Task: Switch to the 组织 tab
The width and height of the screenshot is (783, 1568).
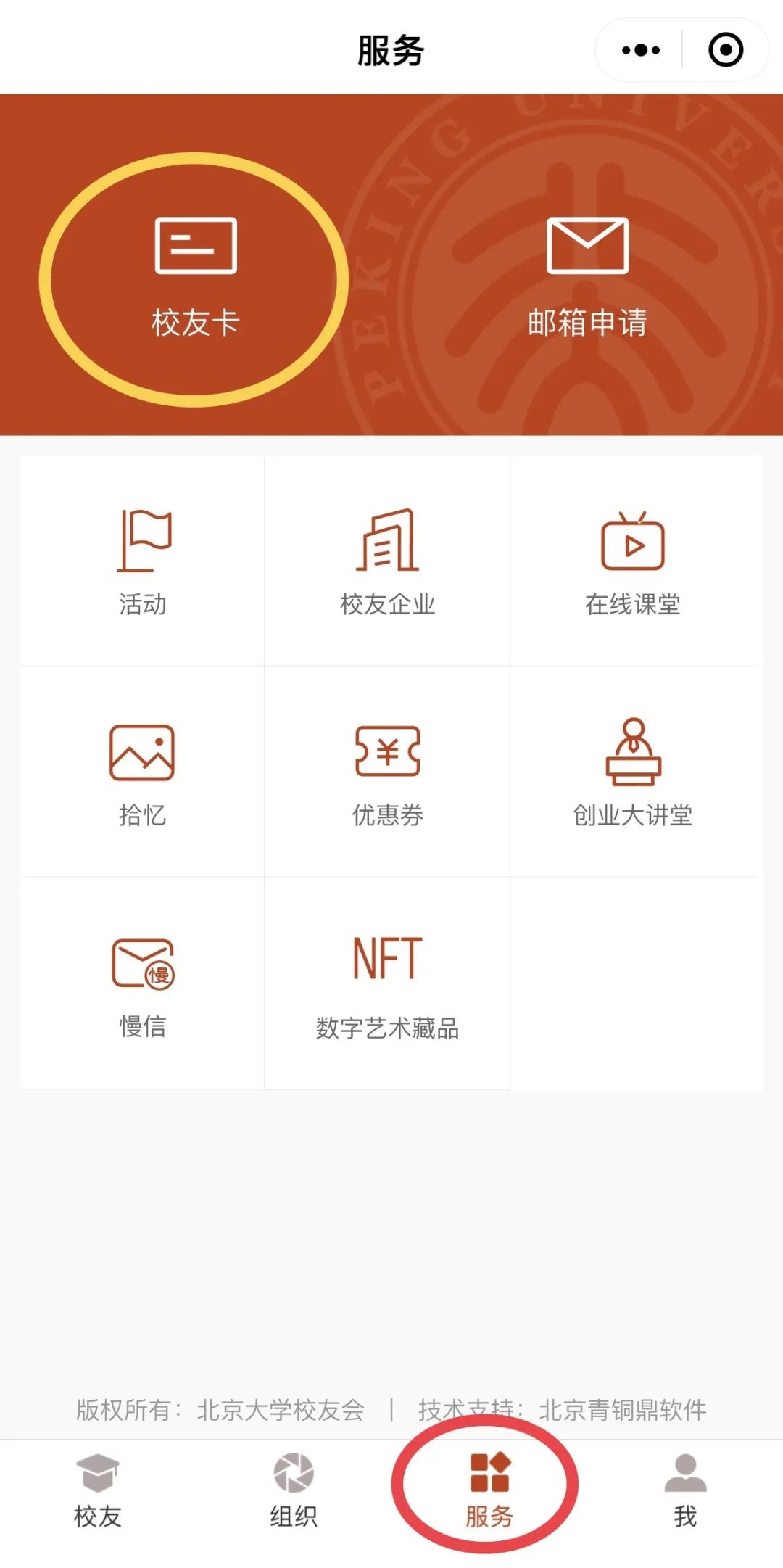Action: pyautogui.click(x=294, y=1490)
